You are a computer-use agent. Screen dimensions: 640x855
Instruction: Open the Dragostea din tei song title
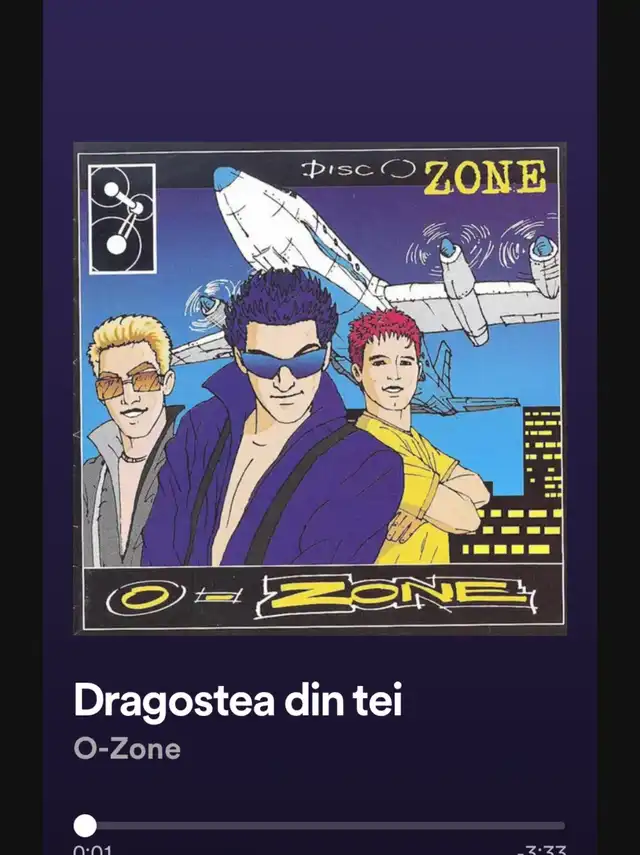coord(237,701)
